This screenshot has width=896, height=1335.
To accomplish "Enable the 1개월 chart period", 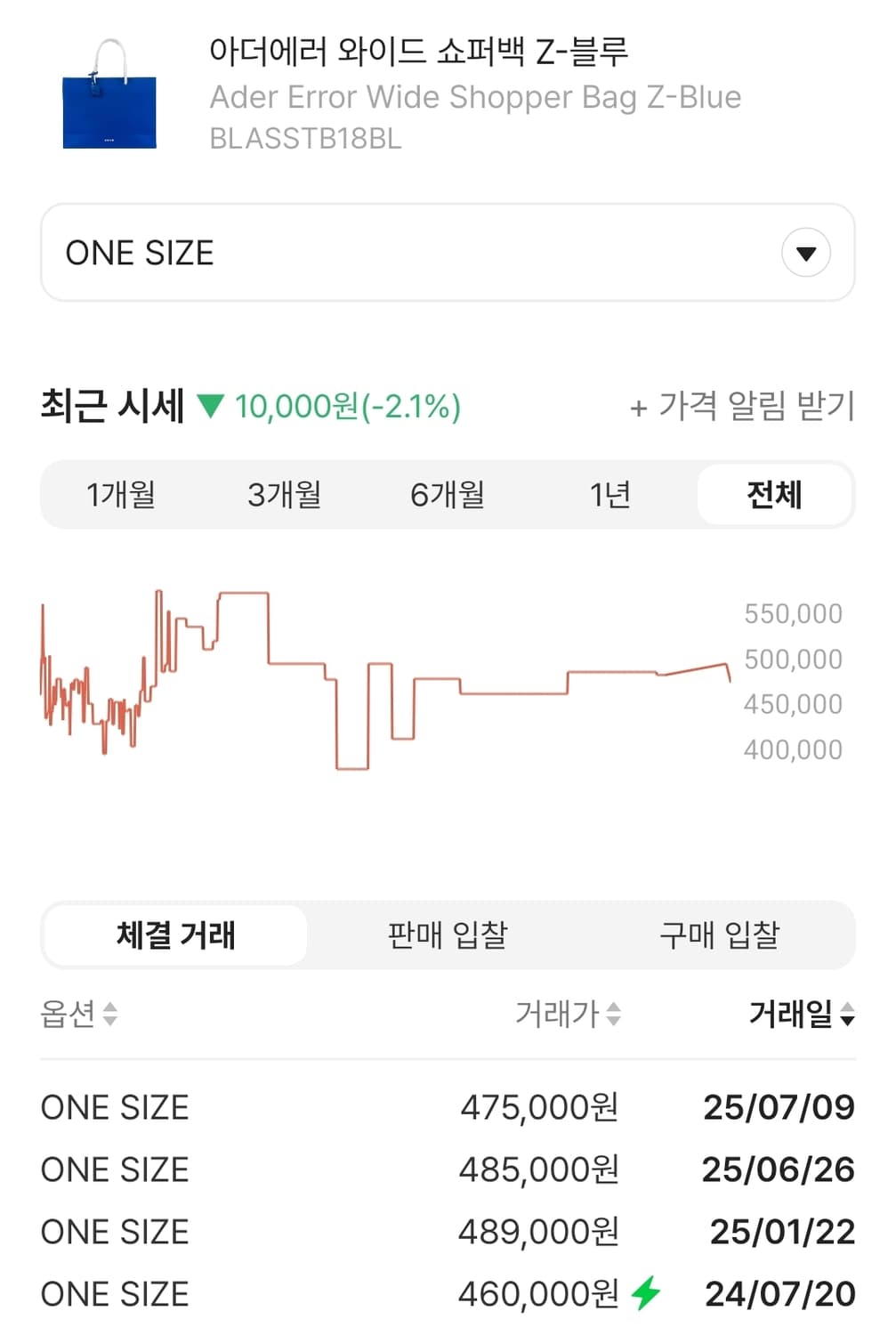I will coord(122,494).
